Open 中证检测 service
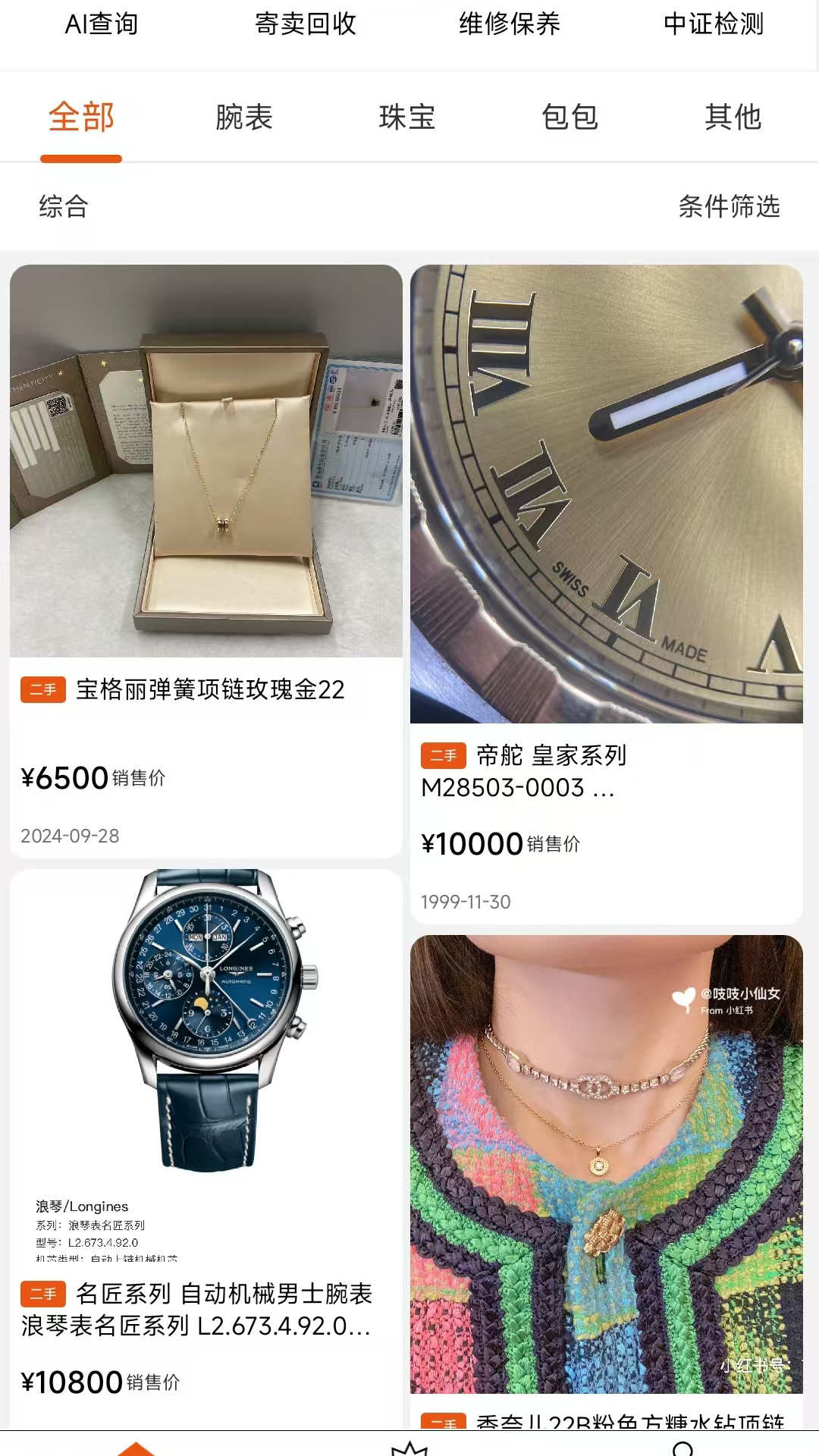 (714, 24)
